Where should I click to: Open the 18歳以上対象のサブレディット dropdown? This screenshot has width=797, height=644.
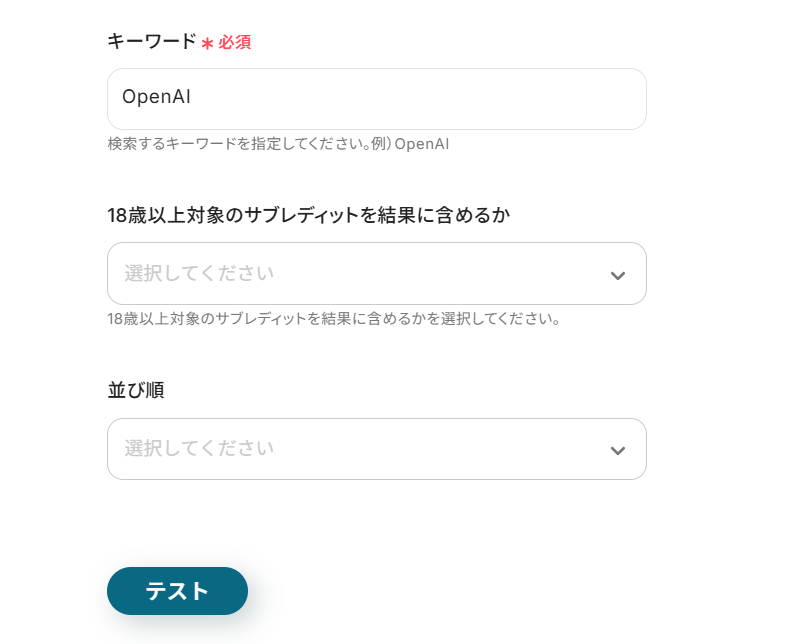(x=376, y=273)
